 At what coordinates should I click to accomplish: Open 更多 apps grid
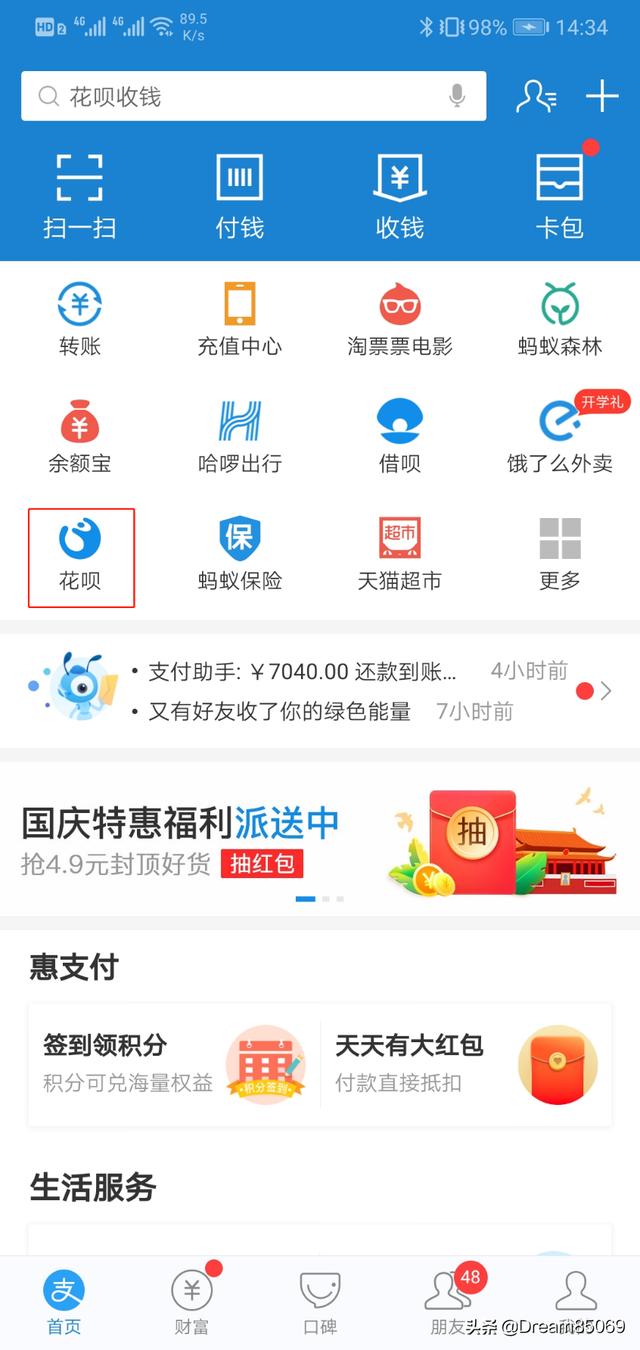click(x=560, y=555)
